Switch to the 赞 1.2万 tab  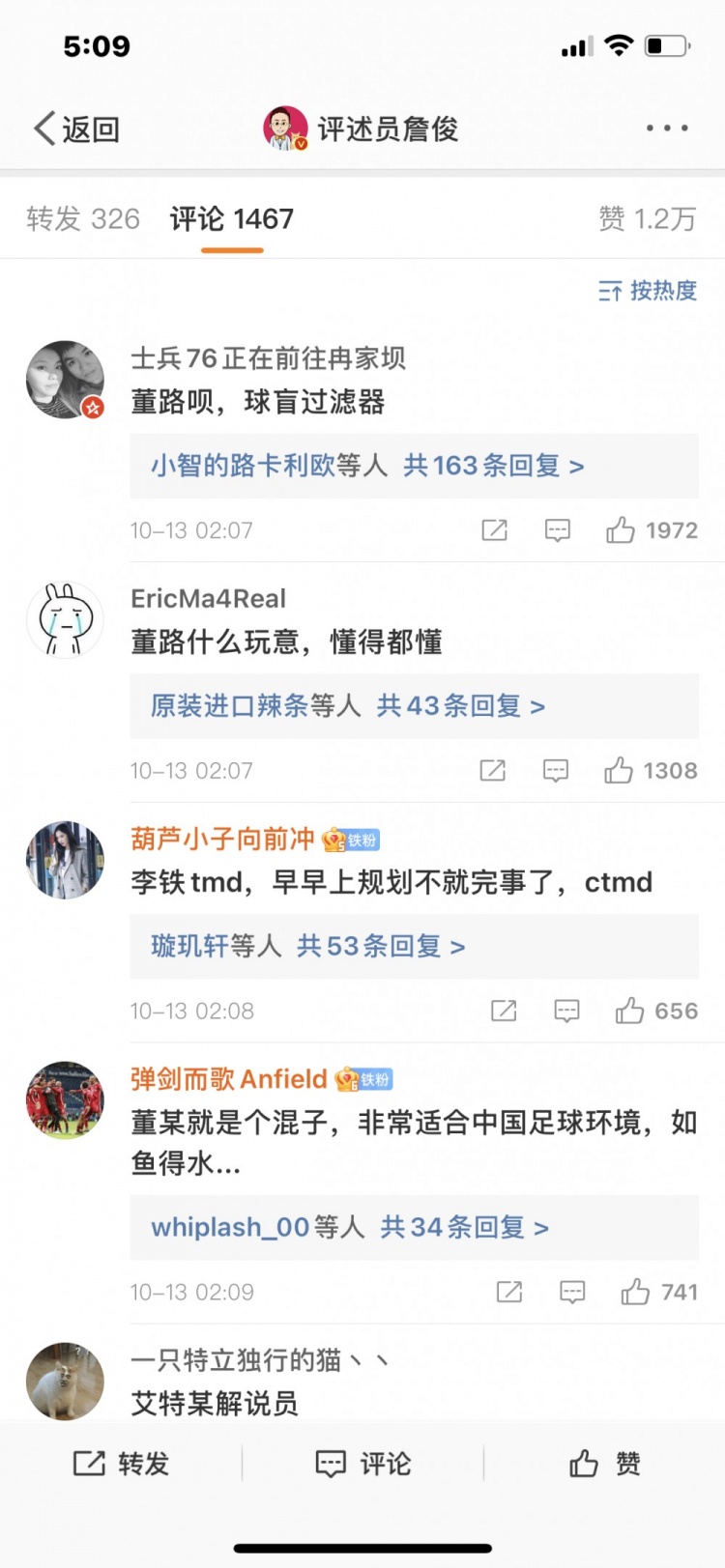pyautogui.click(x=647, y=219)
